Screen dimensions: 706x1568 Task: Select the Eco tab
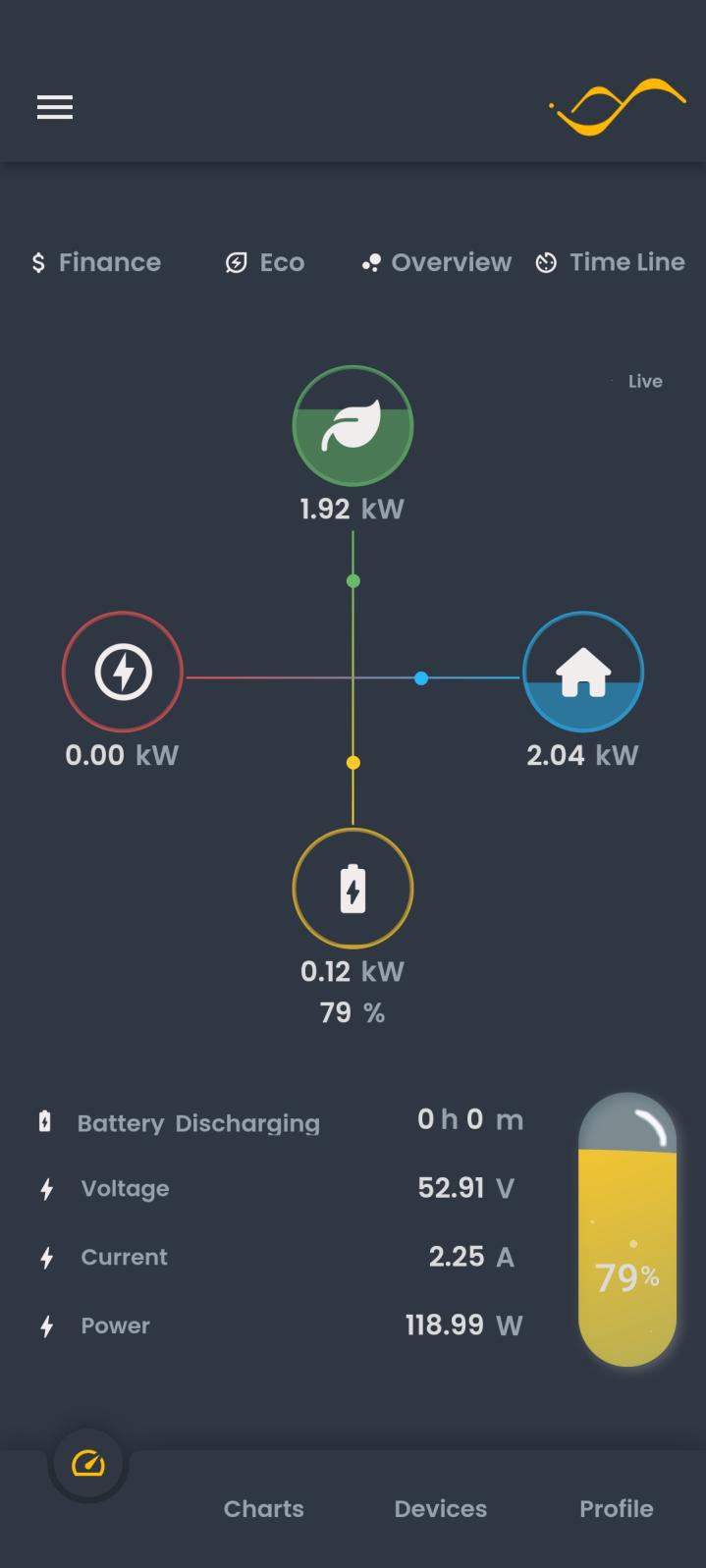click(x=265, y=262)
